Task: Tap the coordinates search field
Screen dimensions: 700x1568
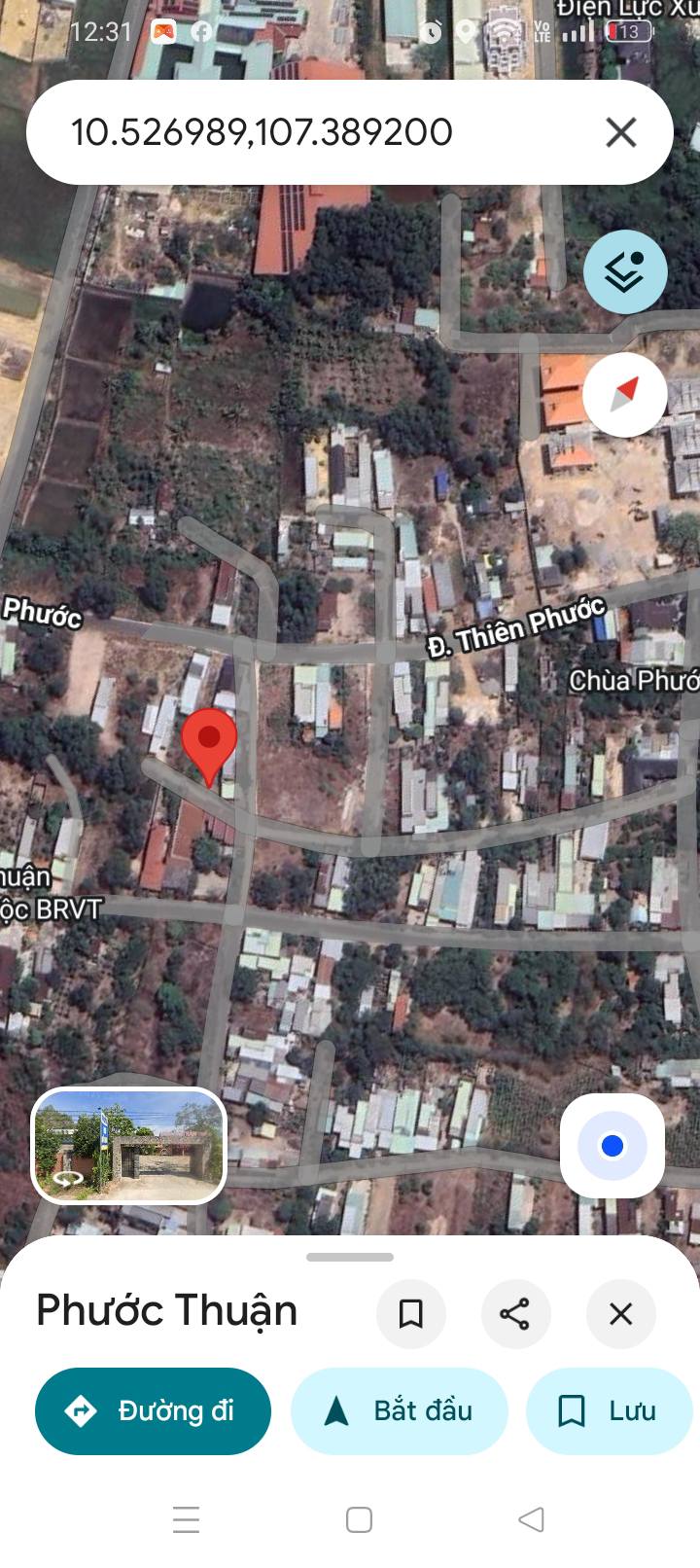Action: click(292, 132)
